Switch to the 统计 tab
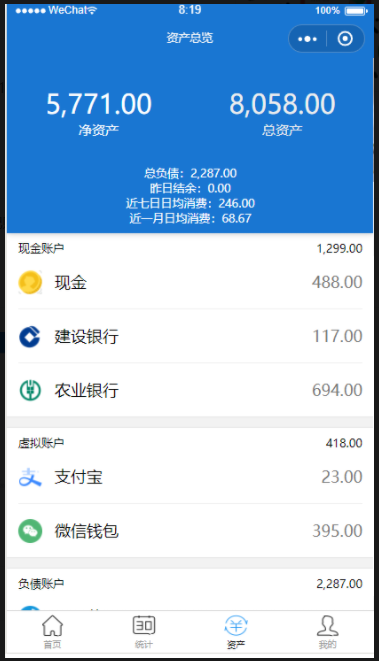This screenshot has width=379, height=661. [144, 631]
